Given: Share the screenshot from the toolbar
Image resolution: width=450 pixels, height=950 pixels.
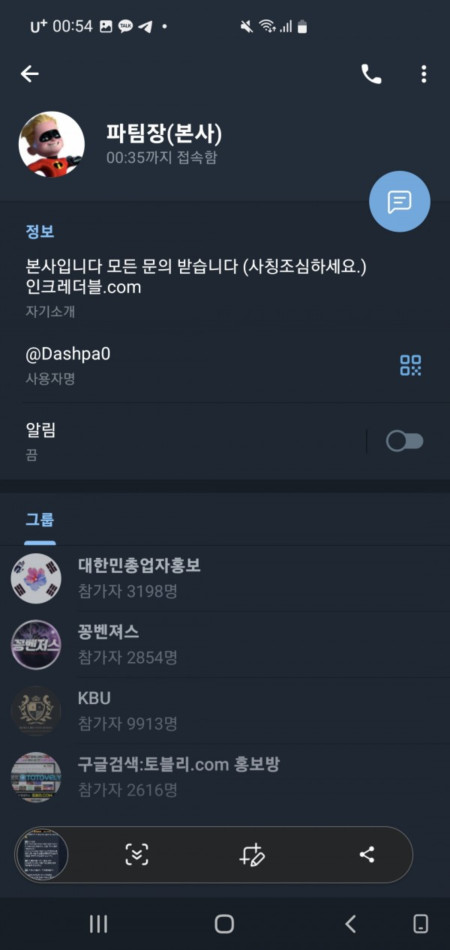Looking at the screenshot, I should point(366,855).
